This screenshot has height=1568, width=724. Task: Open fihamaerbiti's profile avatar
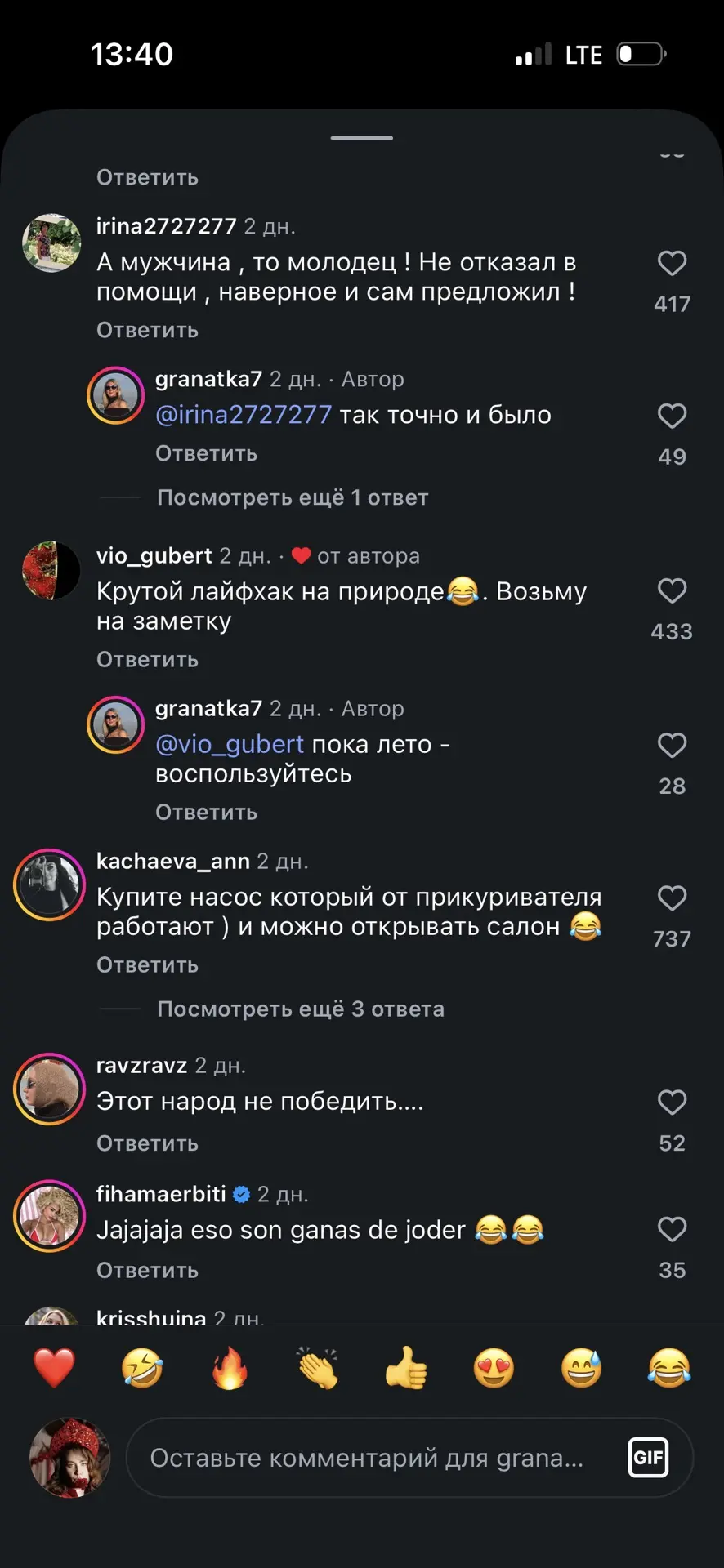[x=50, y=1216]
